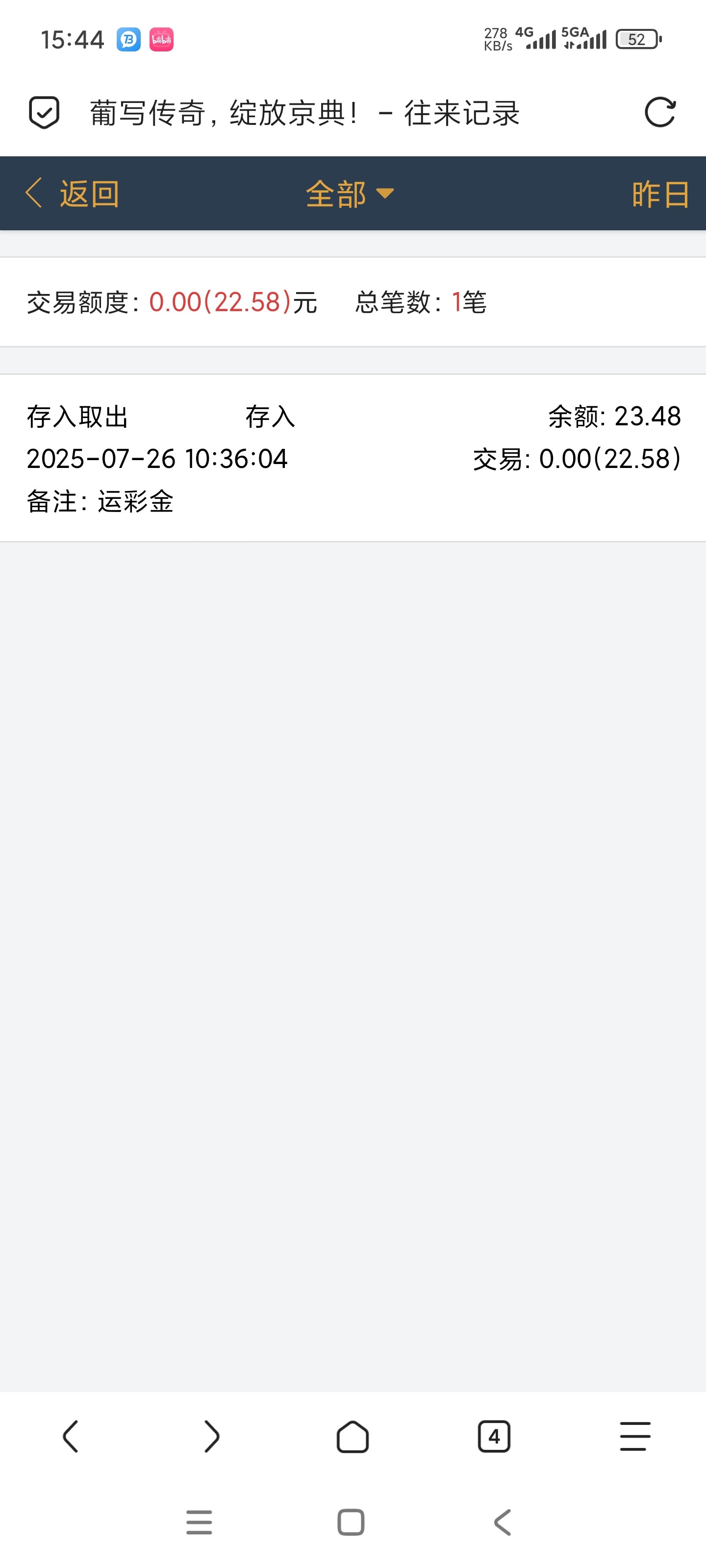This screenshot has width=706, height=1568.
Task: Open the browser menu
Action: tap(635, 1437)
